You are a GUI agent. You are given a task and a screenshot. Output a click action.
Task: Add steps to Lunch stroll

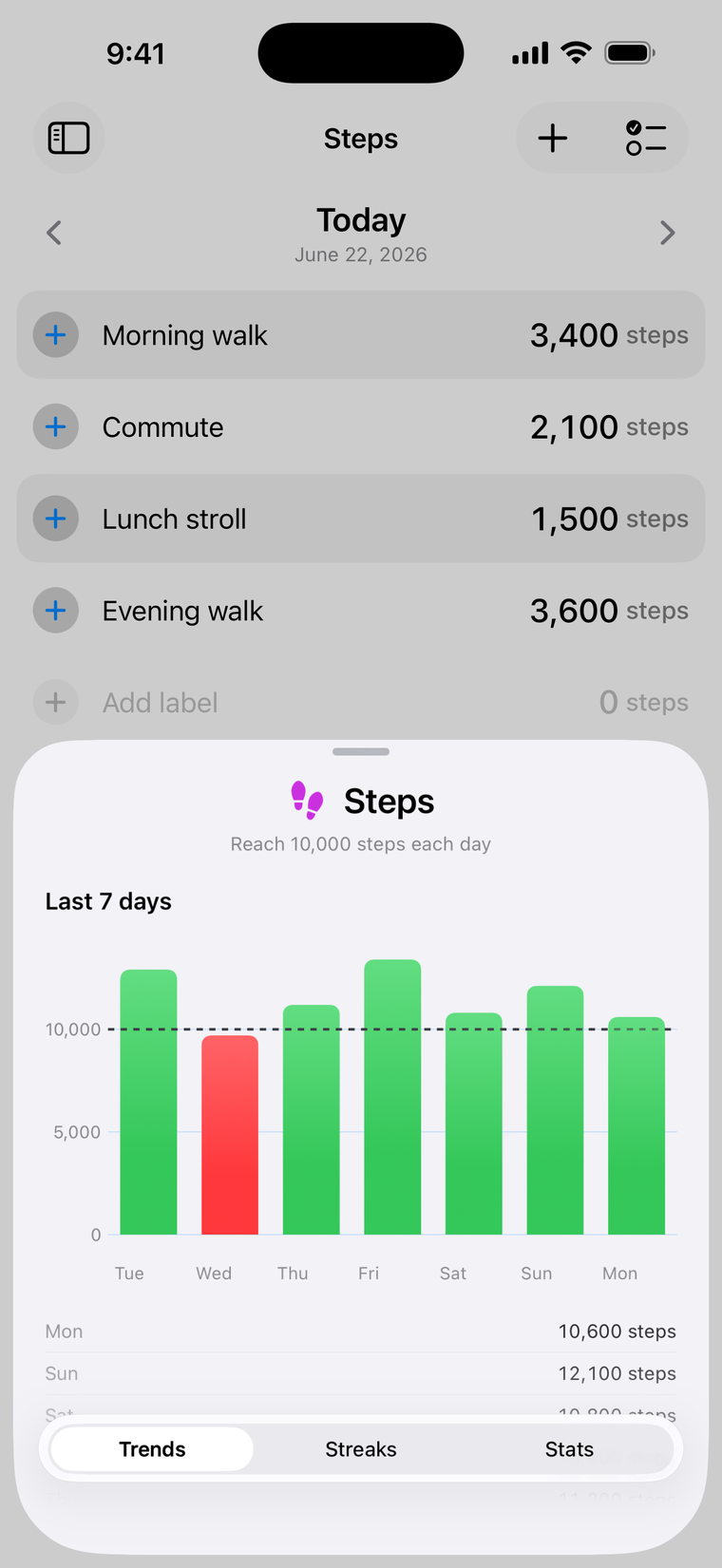56,519
